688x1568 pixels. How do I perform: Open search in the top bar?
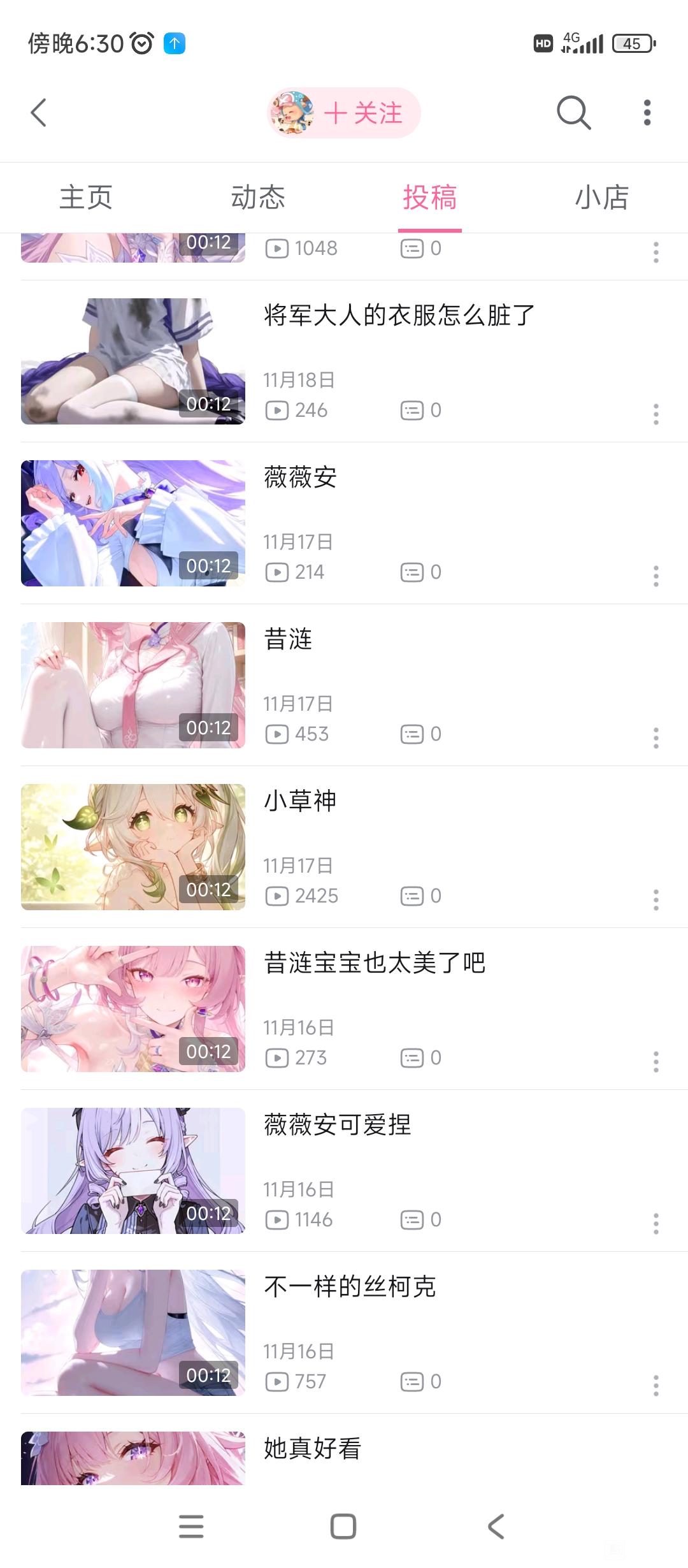pyautogui.click(x=573, y=113)
